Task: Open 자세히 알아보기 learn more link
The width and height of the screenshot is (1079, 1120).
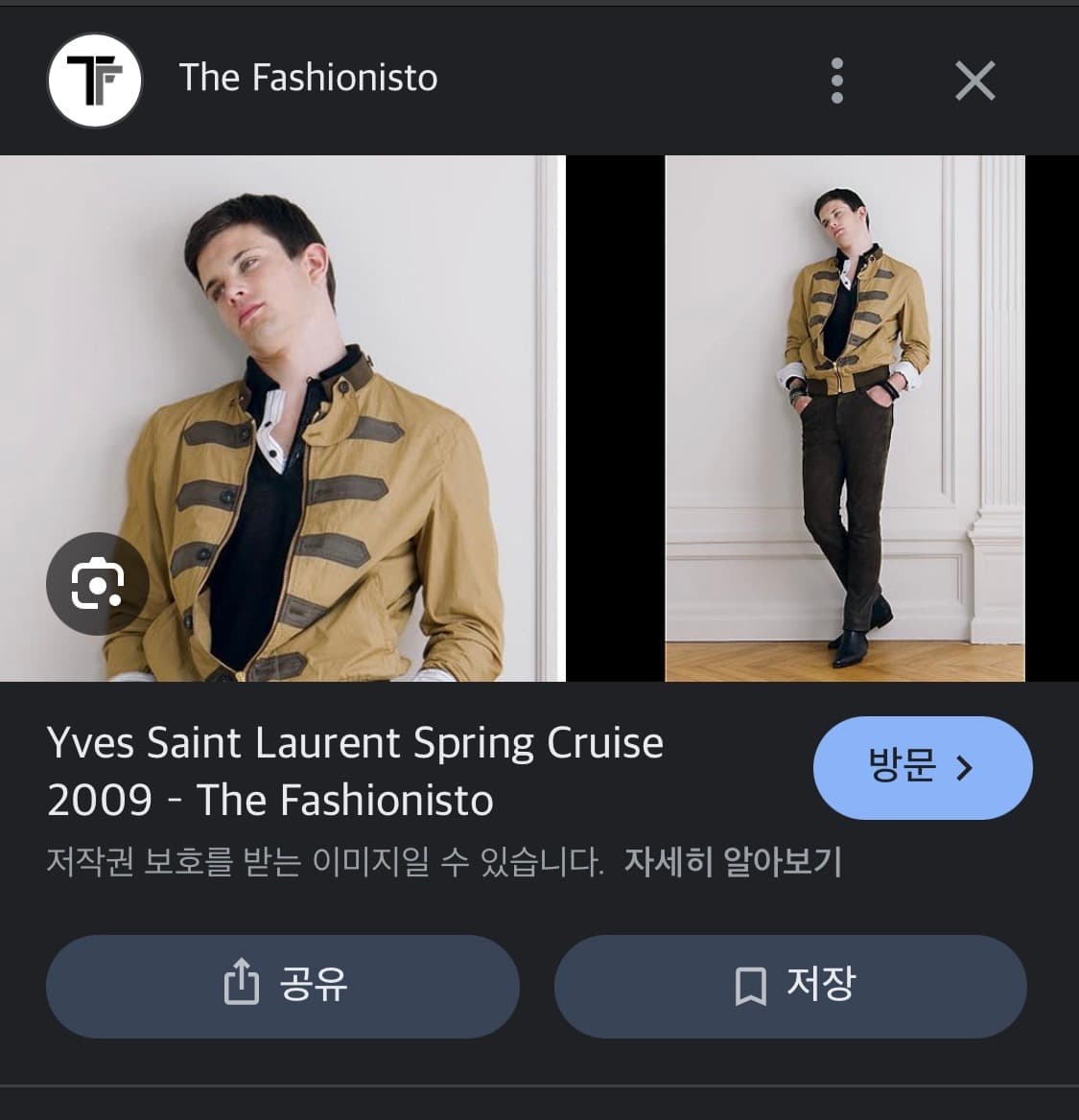Action: point(734,863)
